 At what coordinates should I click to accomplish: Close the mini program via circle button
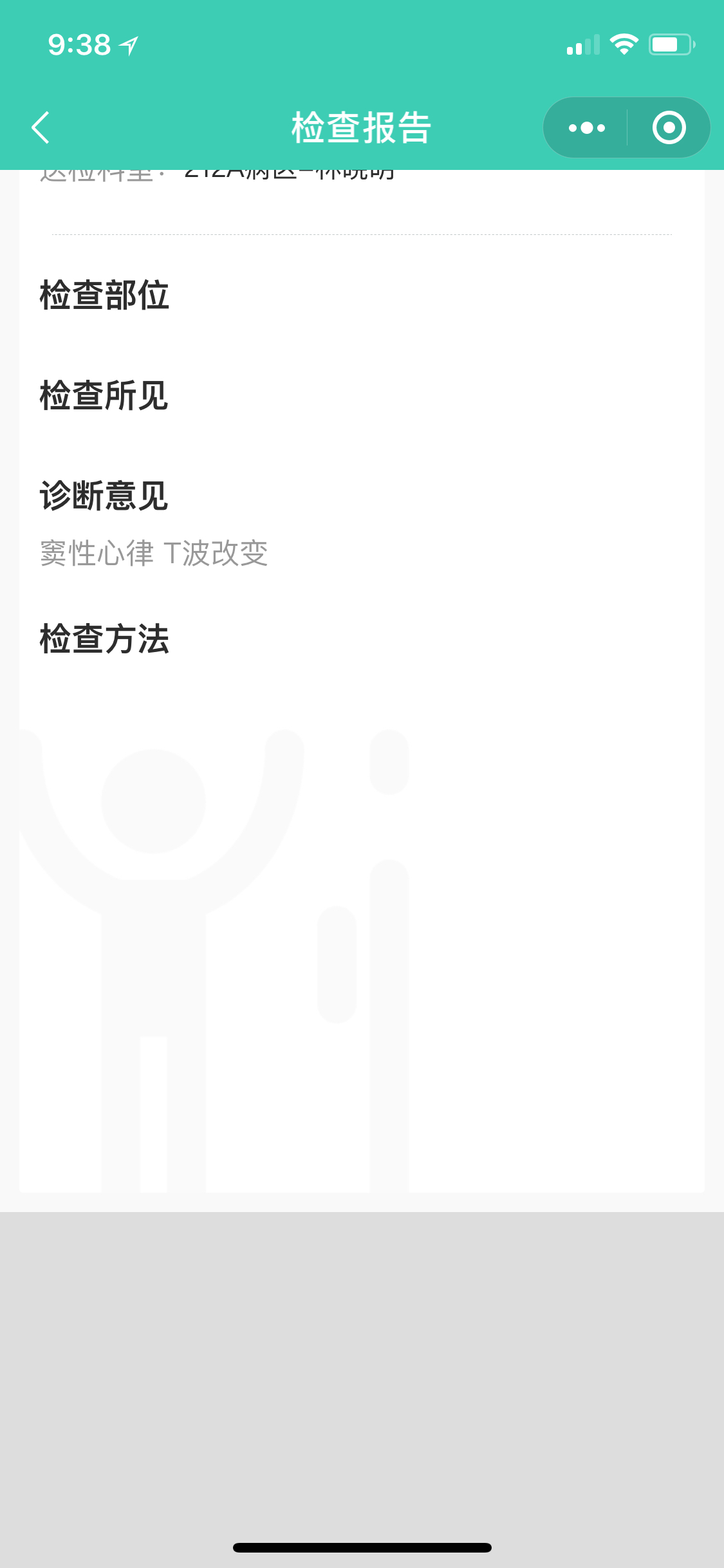pyautogui.click(x=669, y=127)
